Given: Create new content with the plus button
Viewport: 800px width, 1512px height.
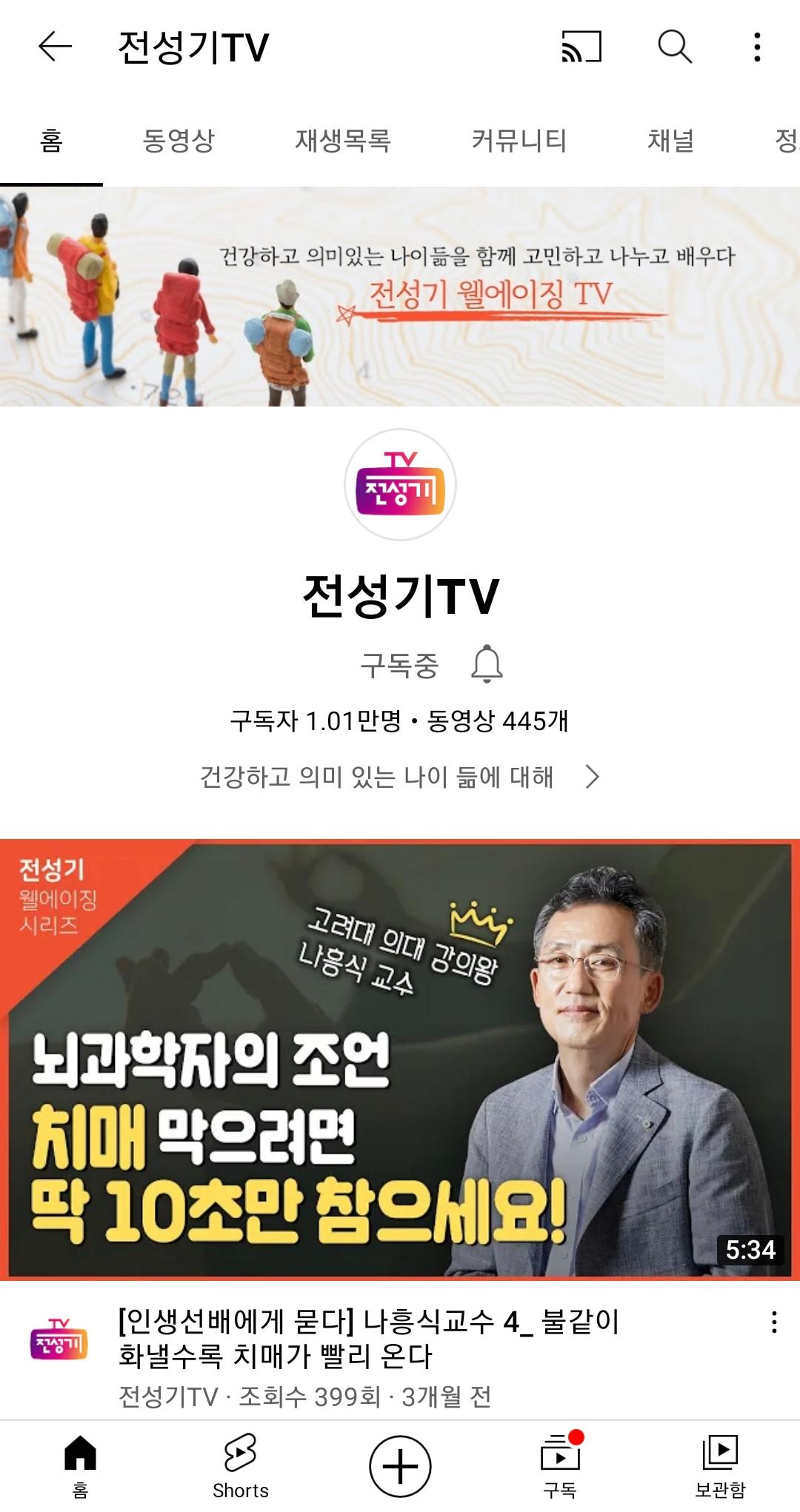Looking at the screenshot, I should coord(400,1466).
